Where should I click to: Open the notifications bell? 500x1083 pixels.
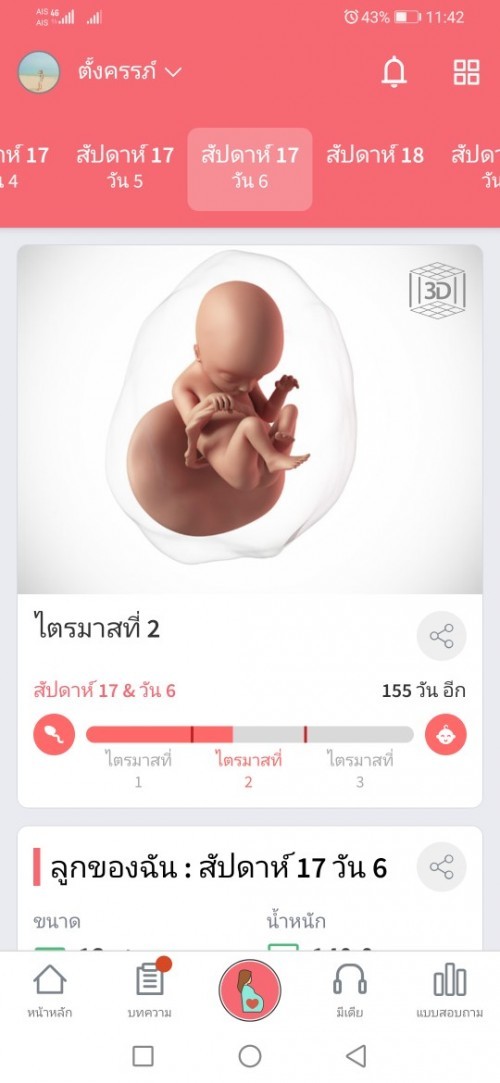point(394,72)
